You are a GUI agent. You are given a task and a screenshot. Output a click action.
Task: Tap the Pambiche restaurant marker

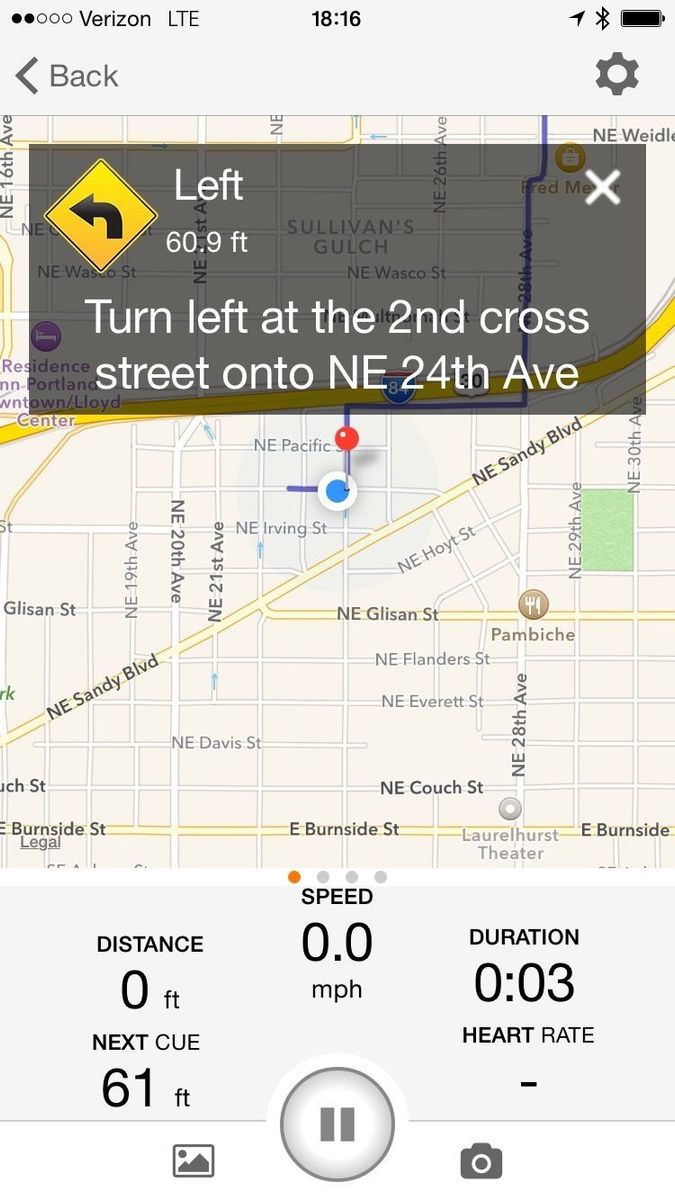tap(533, 603)
